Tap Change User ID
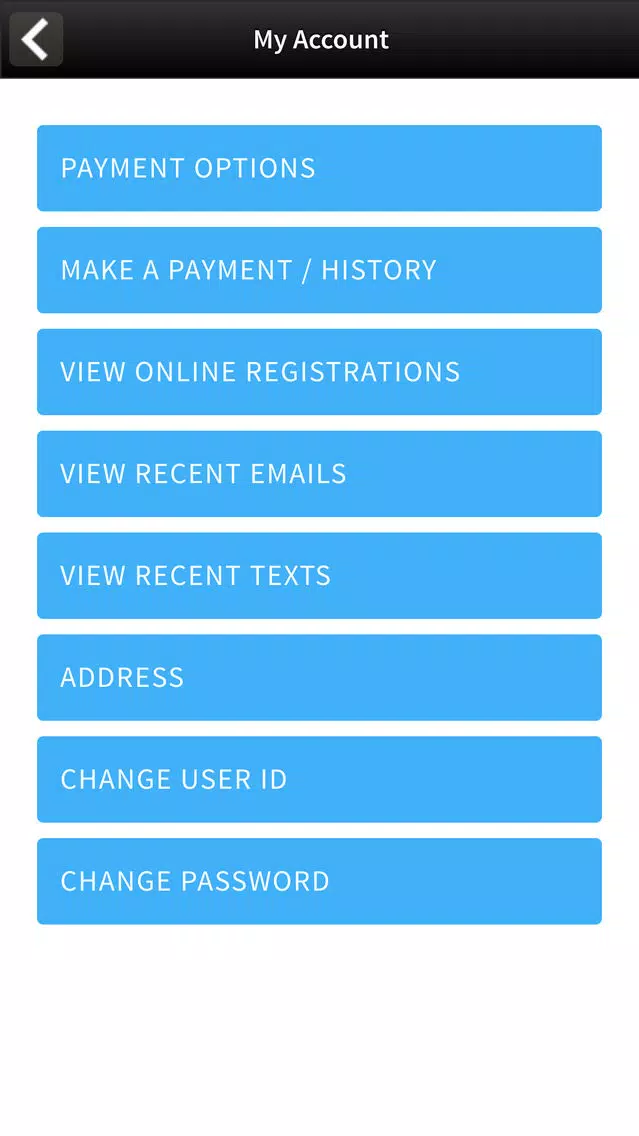Screen dimensions: 639x1136 [x=320, y=780]
